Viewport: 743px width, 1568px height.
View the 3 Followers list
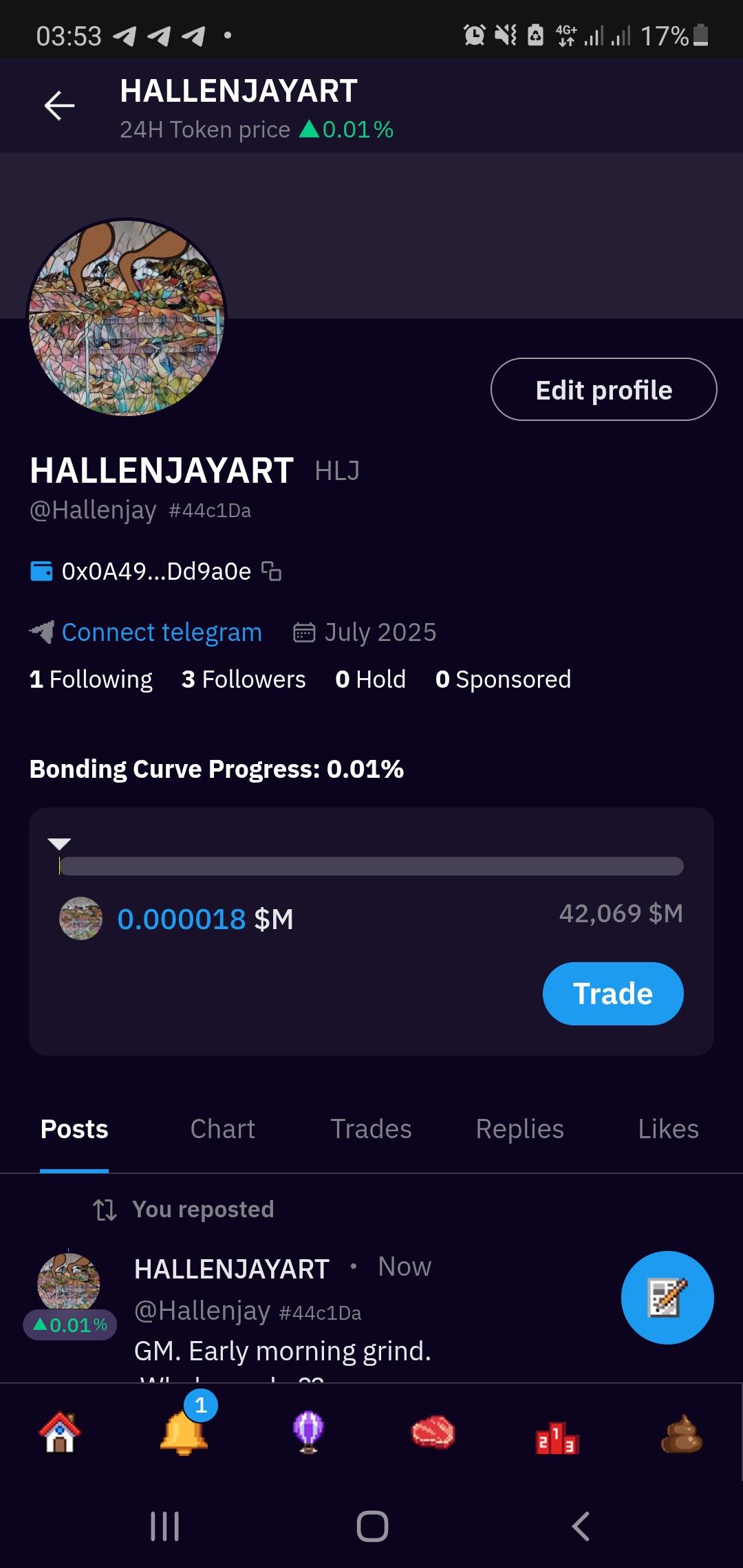(x=244, y=679)
